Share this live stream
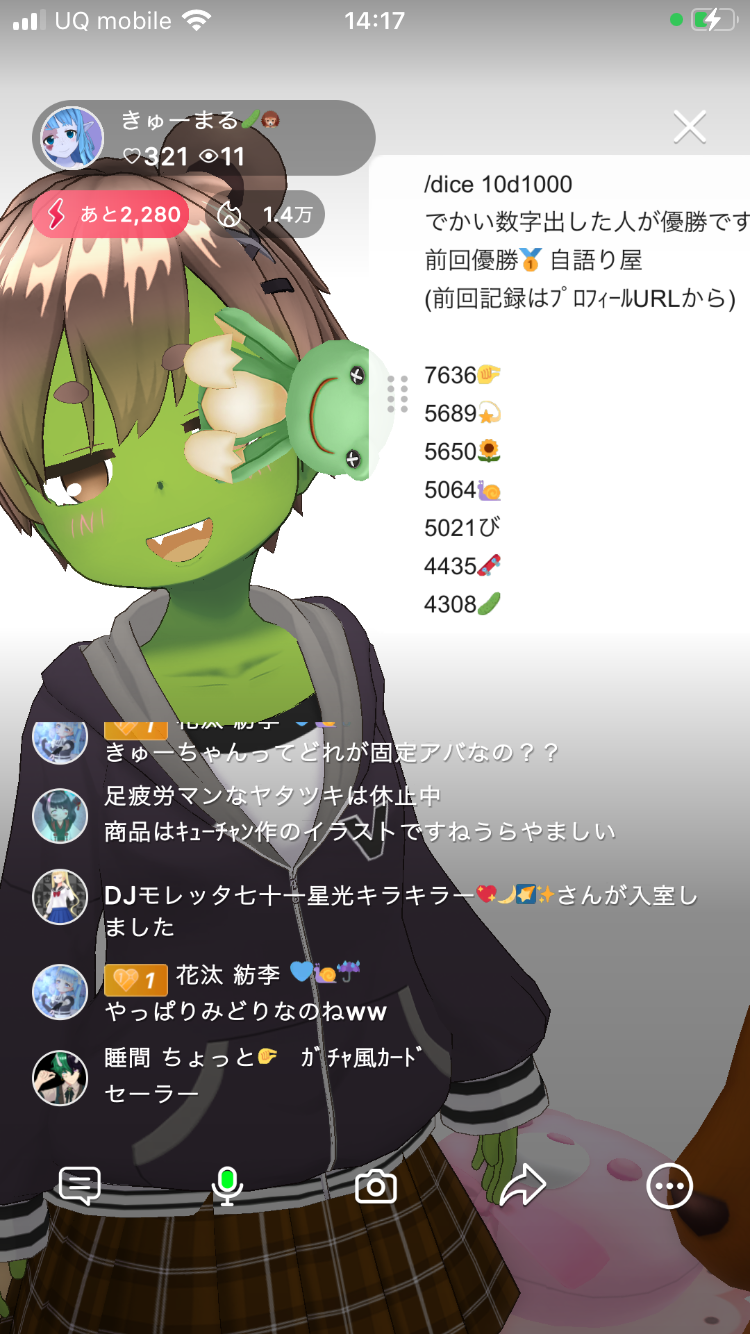The image size is (750, 1334). [x=522, y=1187]
